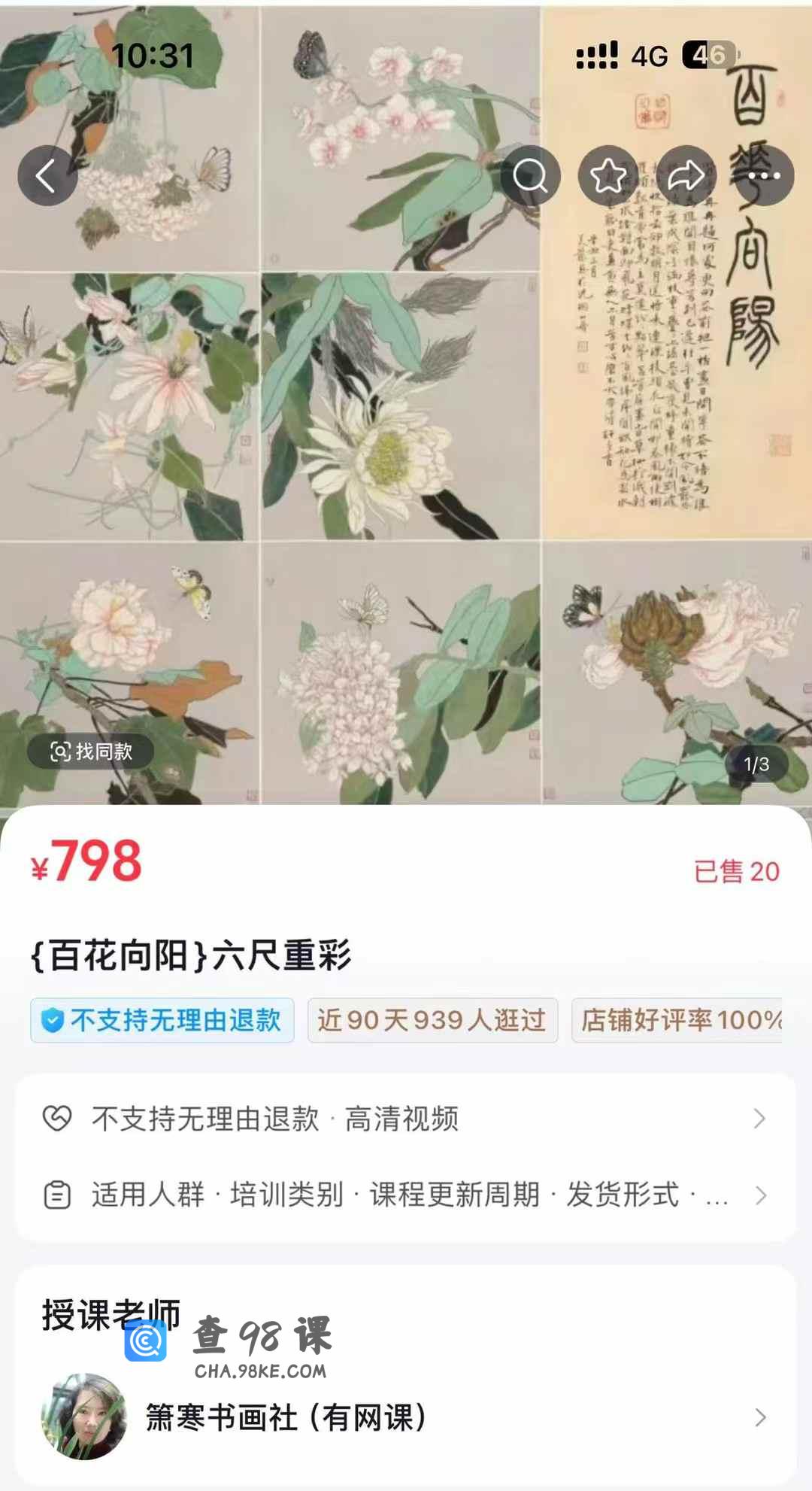Screen dimensions: 812x1491
Task: Share this product listing
Action: (x=686, y=176)
